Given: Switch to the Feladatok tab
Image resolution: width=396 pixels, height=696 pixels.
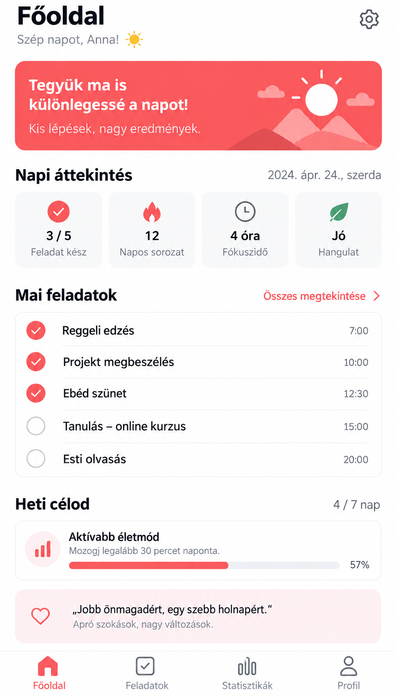Looking at the screenshot, I should click(147, 673).
